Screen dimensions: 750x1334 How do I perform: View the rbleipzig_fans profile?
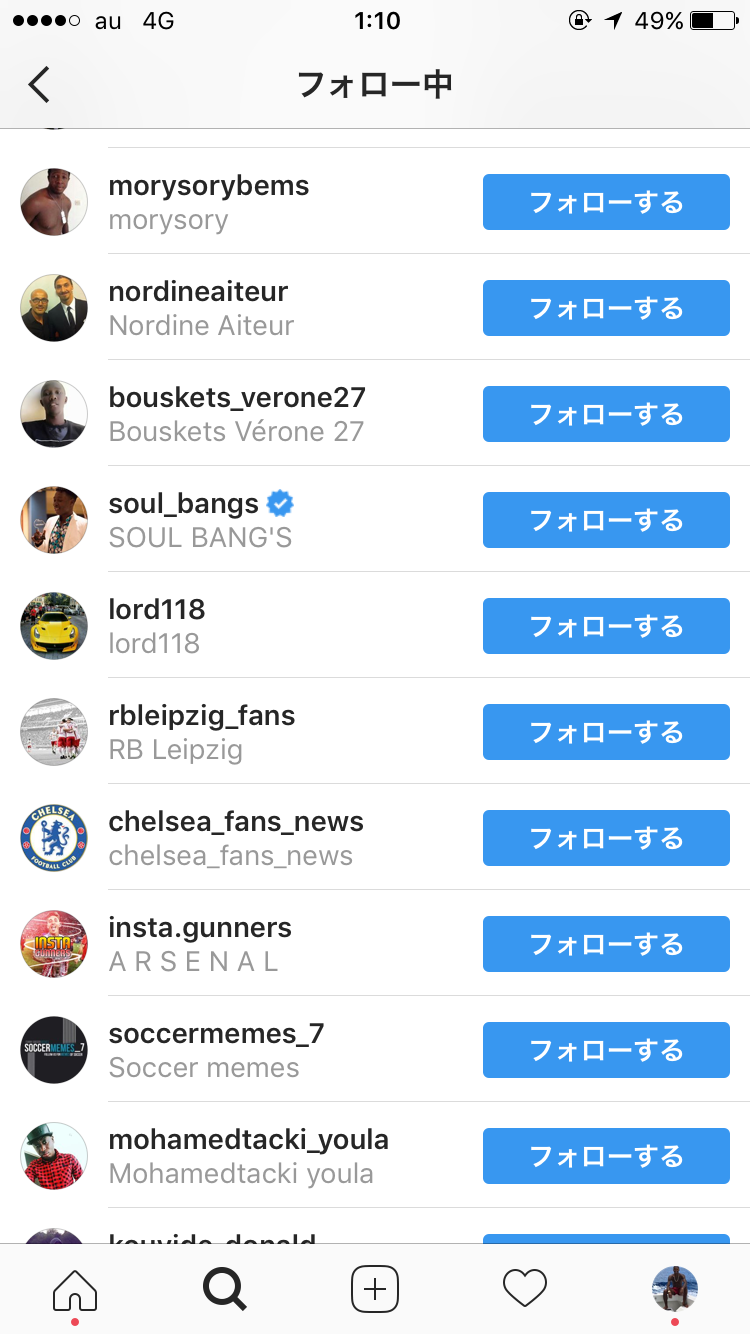pos(201,716)
